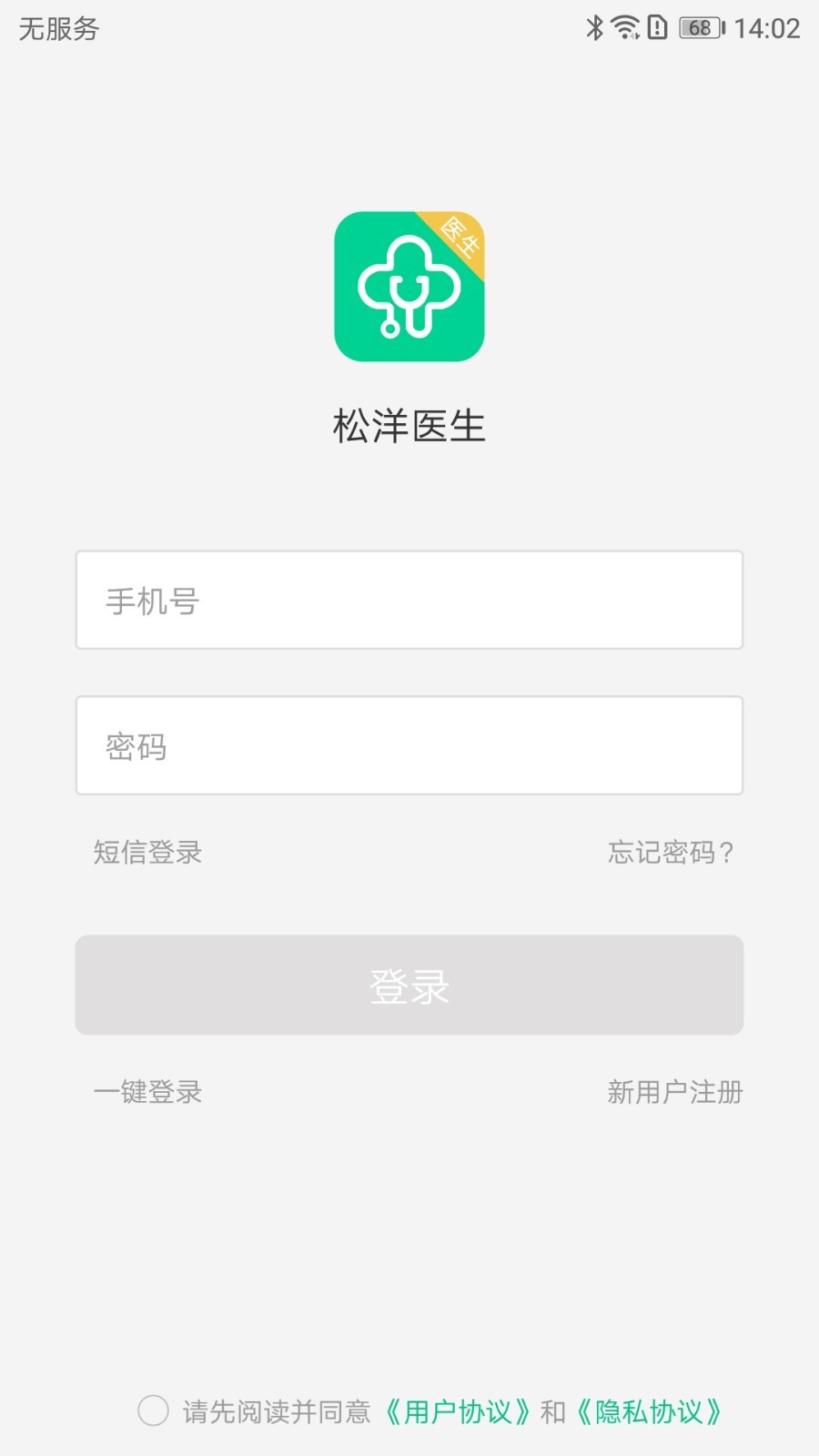Choose 一键登录 one-tap login

point(147,1092)
